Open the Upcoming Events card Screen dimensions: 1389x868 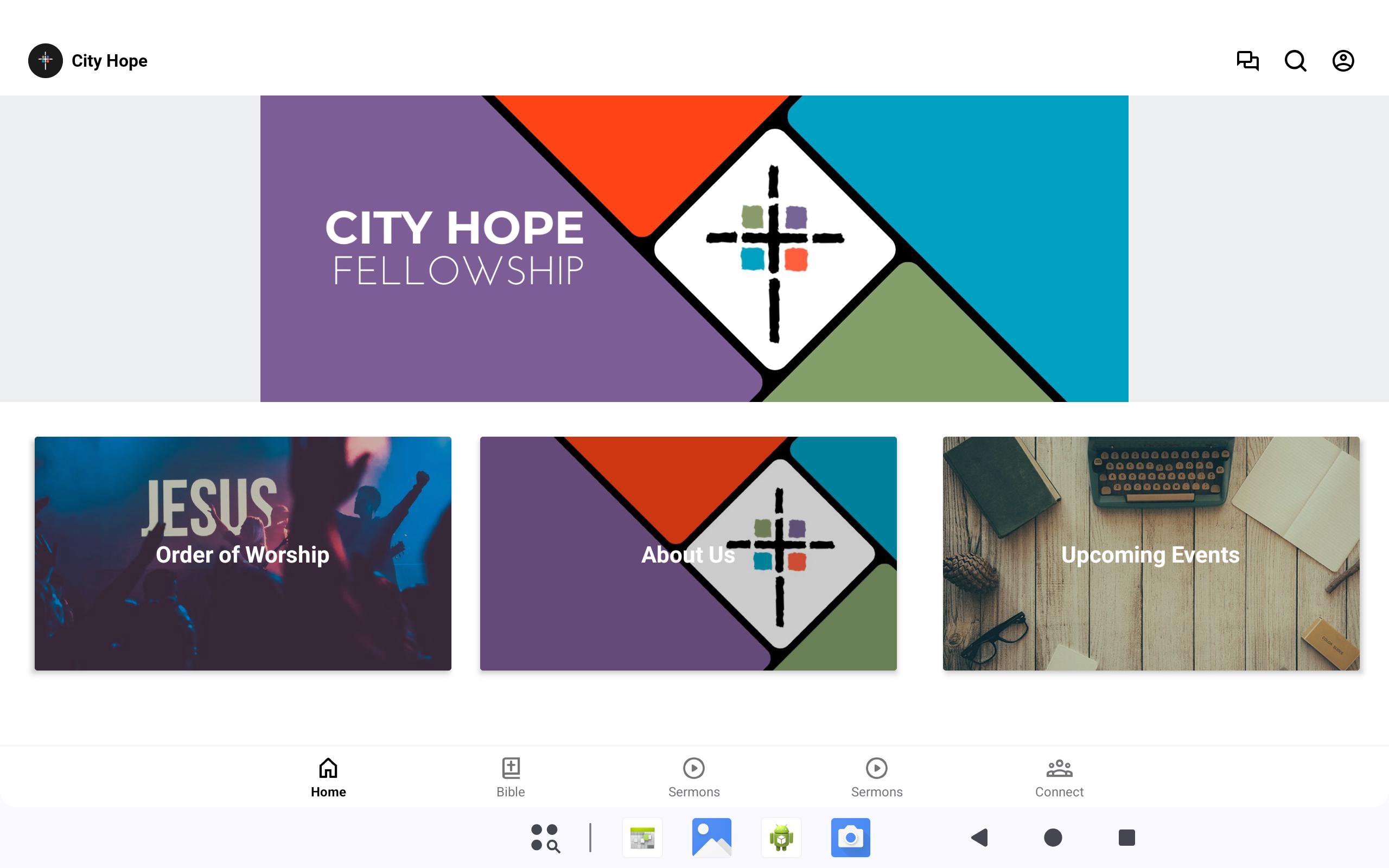click(x=1151, y=553)
